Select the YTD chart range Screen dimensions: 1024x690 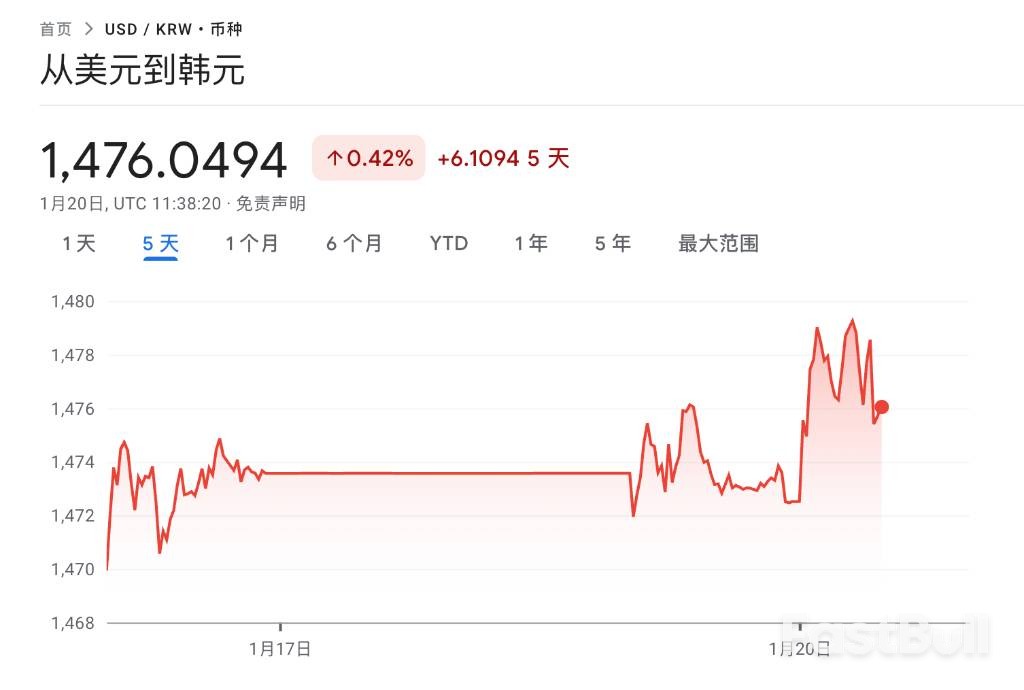coord(449,243)
